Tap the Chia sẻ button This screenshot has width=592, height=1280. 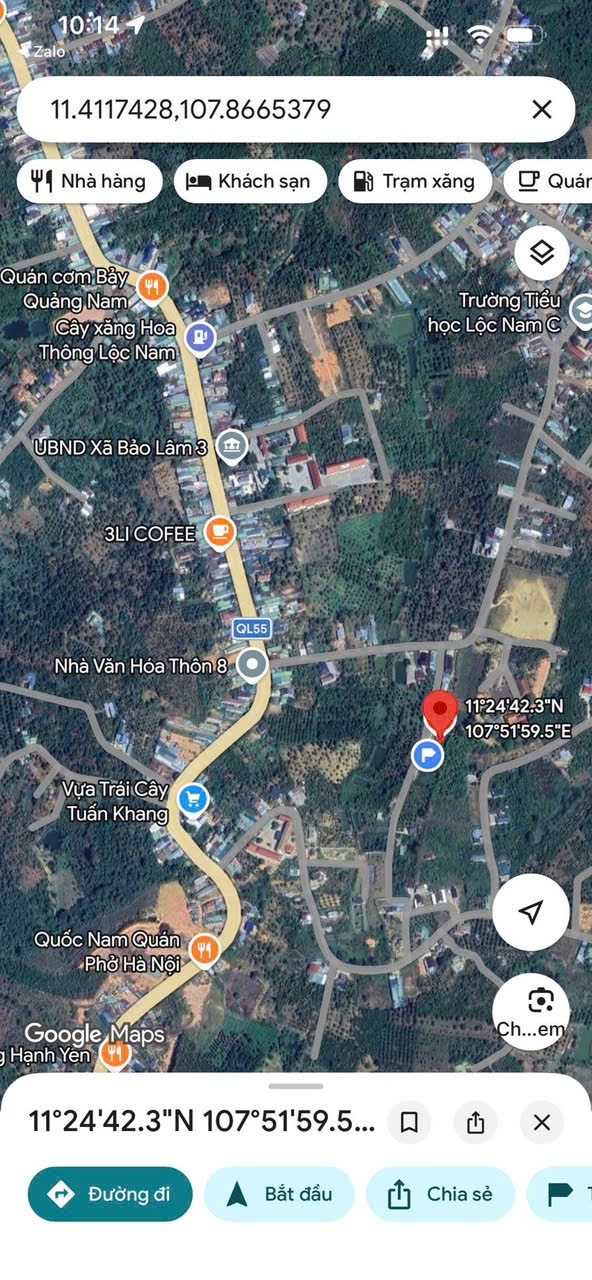pyautogui.click(x=440, y=1194)
